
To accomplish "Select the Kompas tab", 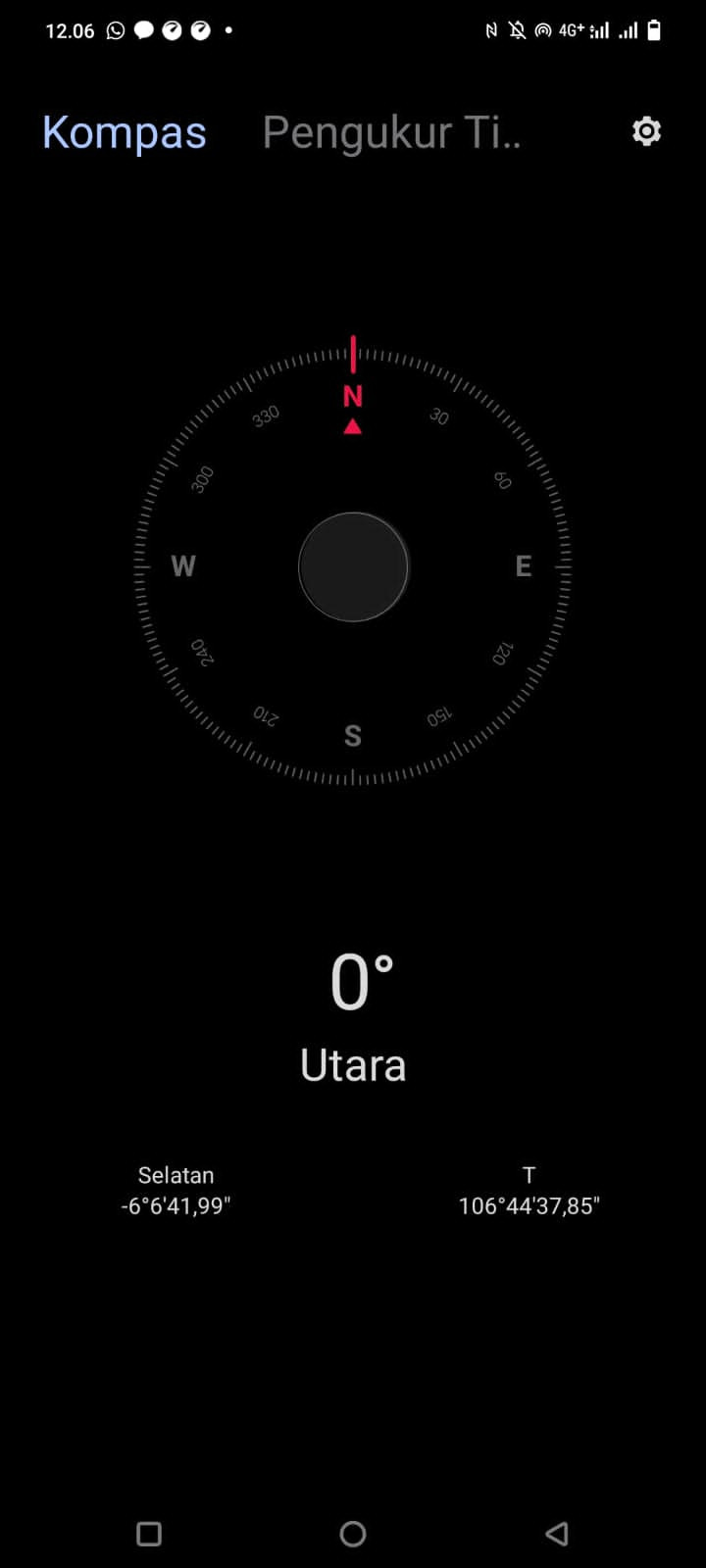I will point(125,132).
